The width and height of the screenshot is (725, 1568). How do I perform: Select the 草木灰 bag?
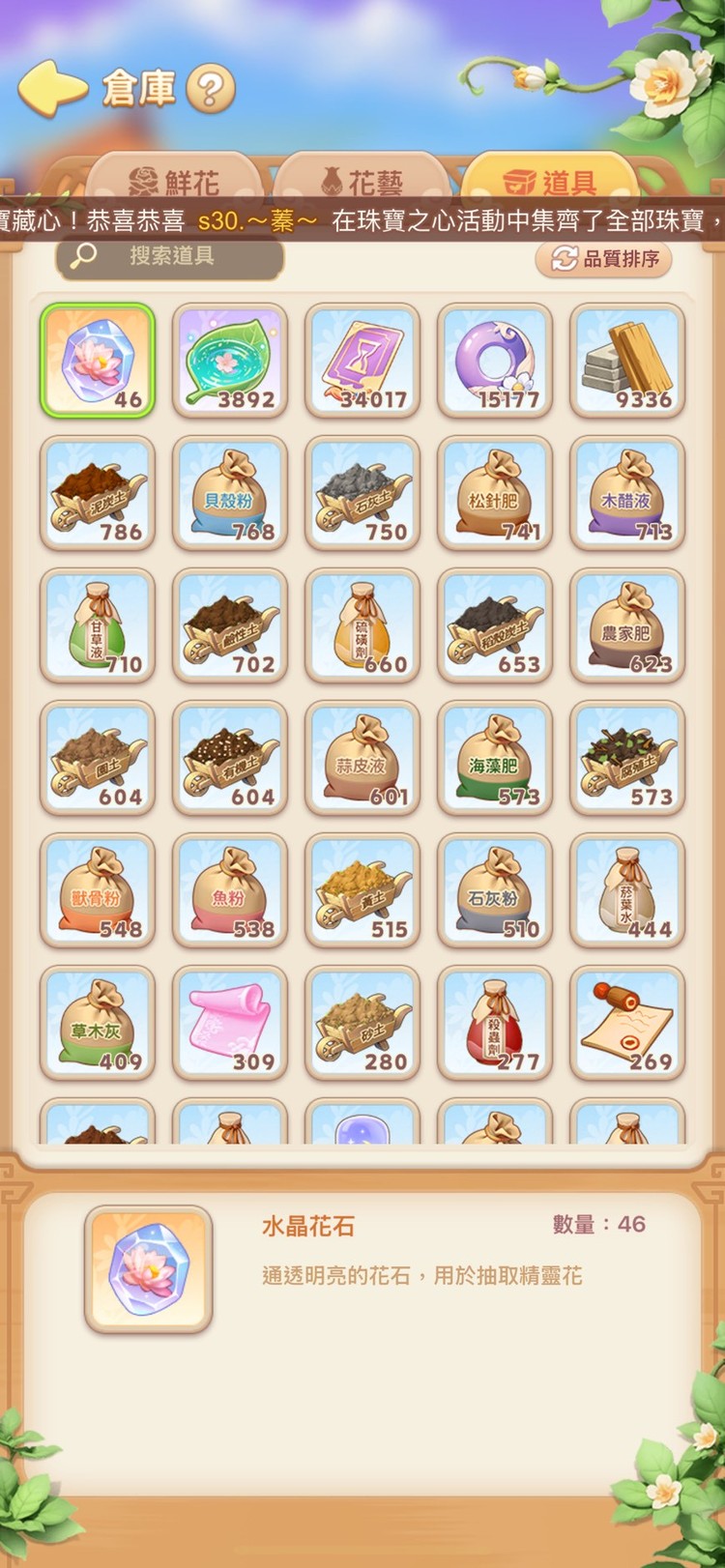97,1023
